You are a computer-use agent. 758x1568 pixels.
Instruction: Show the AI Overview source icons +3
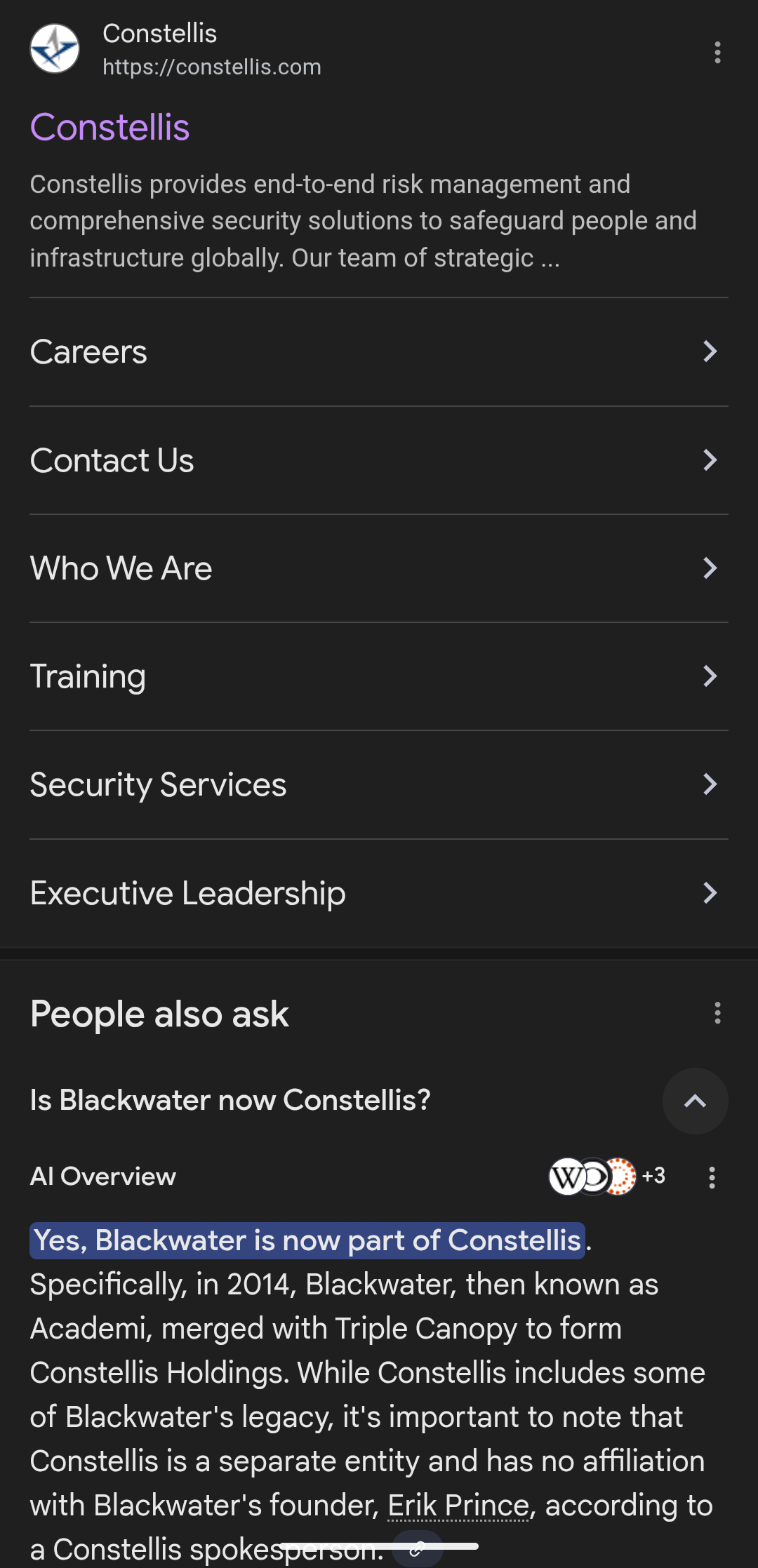click(607, 1177)
